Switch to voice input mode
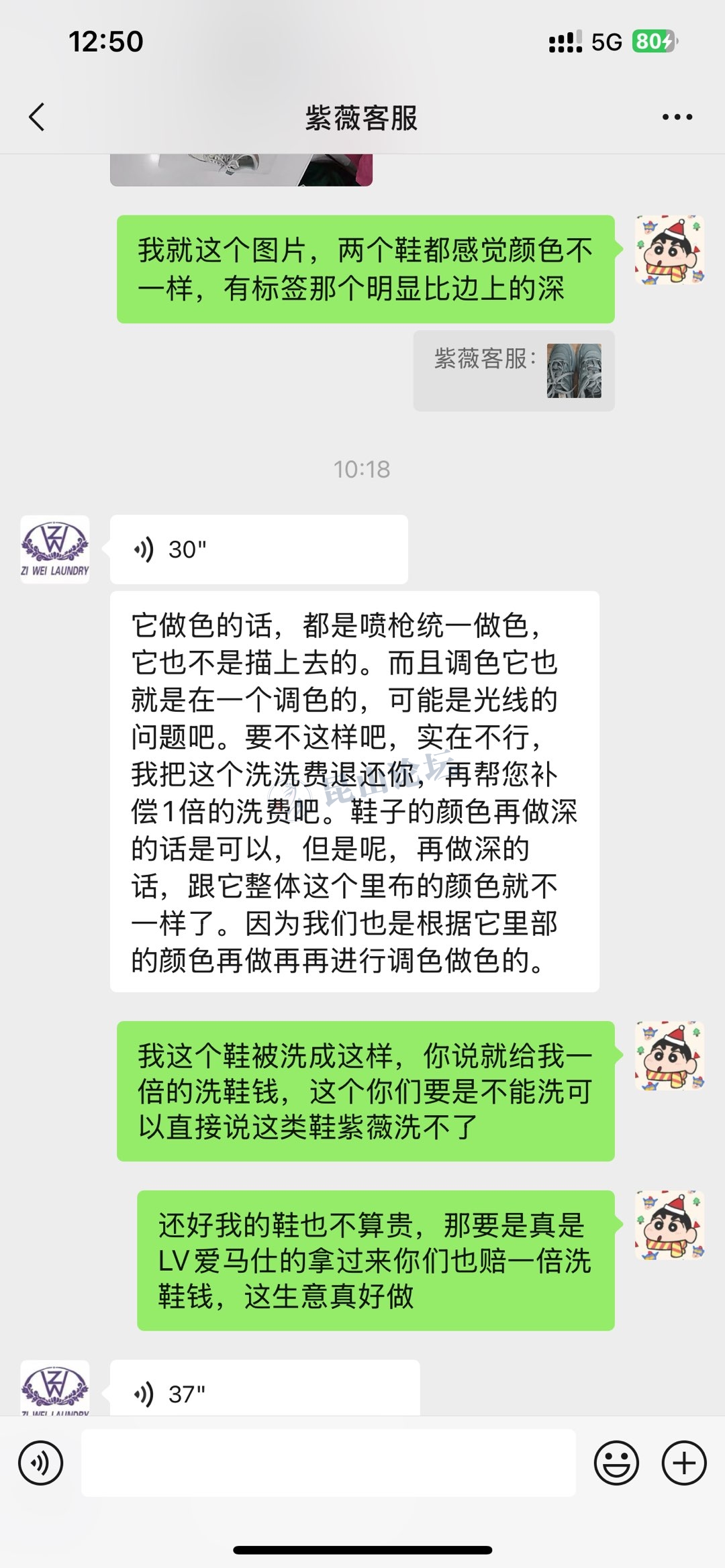Screen dimensions: 725x1568 (40, 1463)
